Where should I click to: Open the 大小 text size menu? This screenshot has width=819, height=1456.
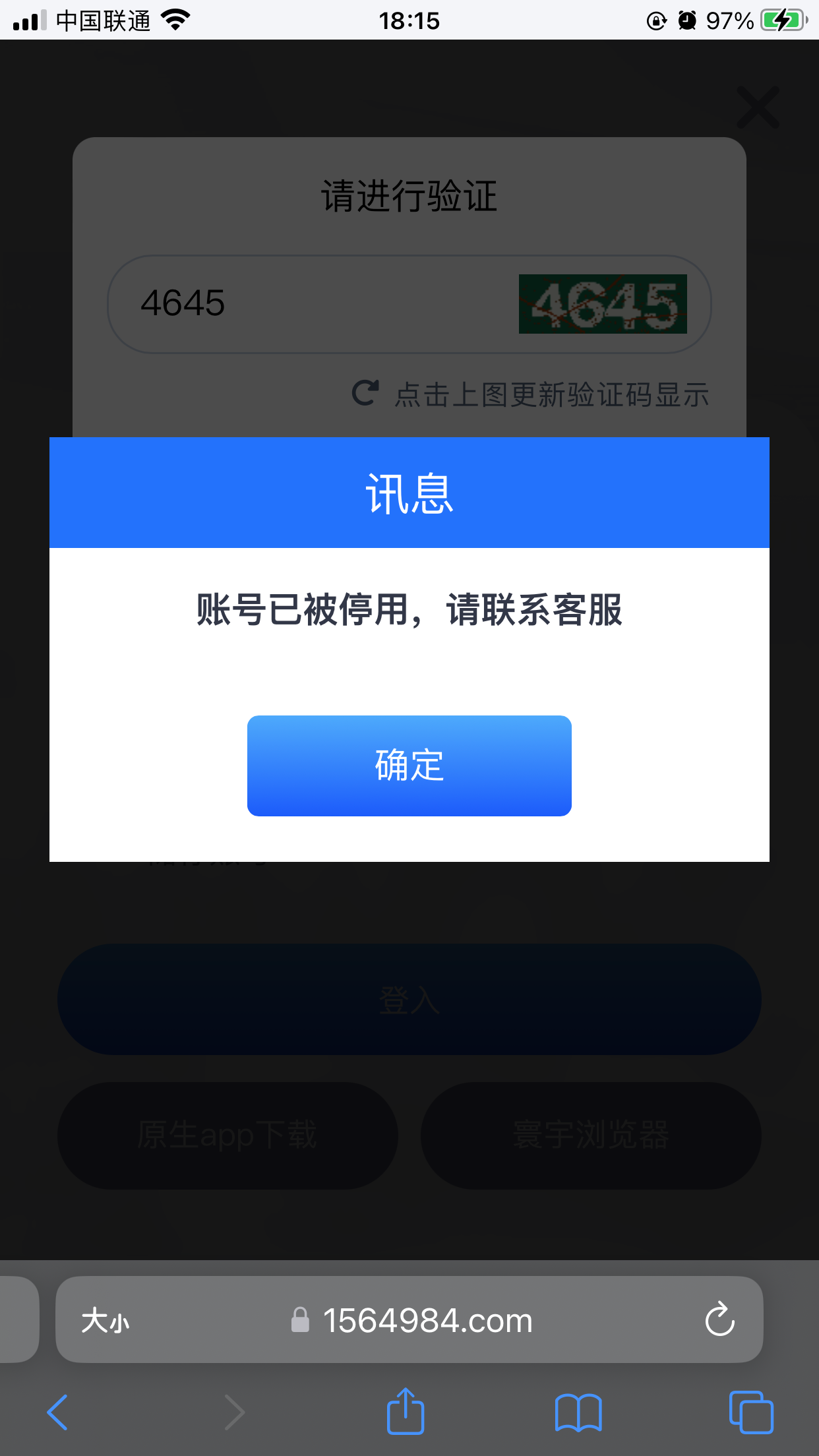[x=106, y=1321]
